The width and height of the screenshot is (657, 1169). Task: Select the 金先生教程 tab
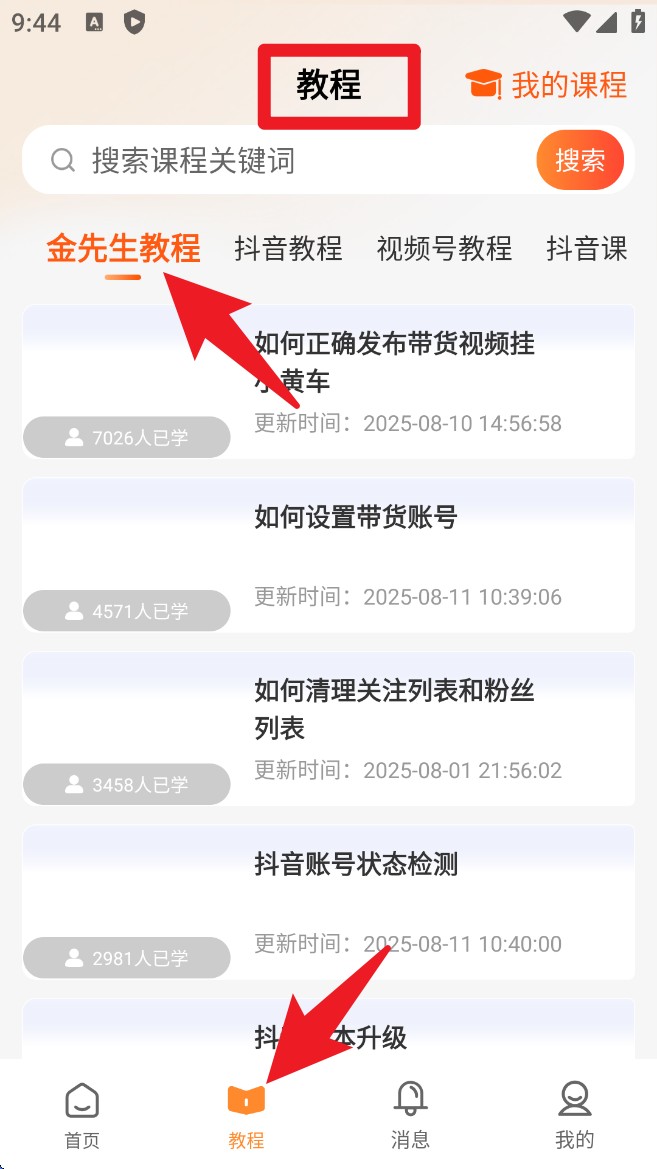pos(123,248)
